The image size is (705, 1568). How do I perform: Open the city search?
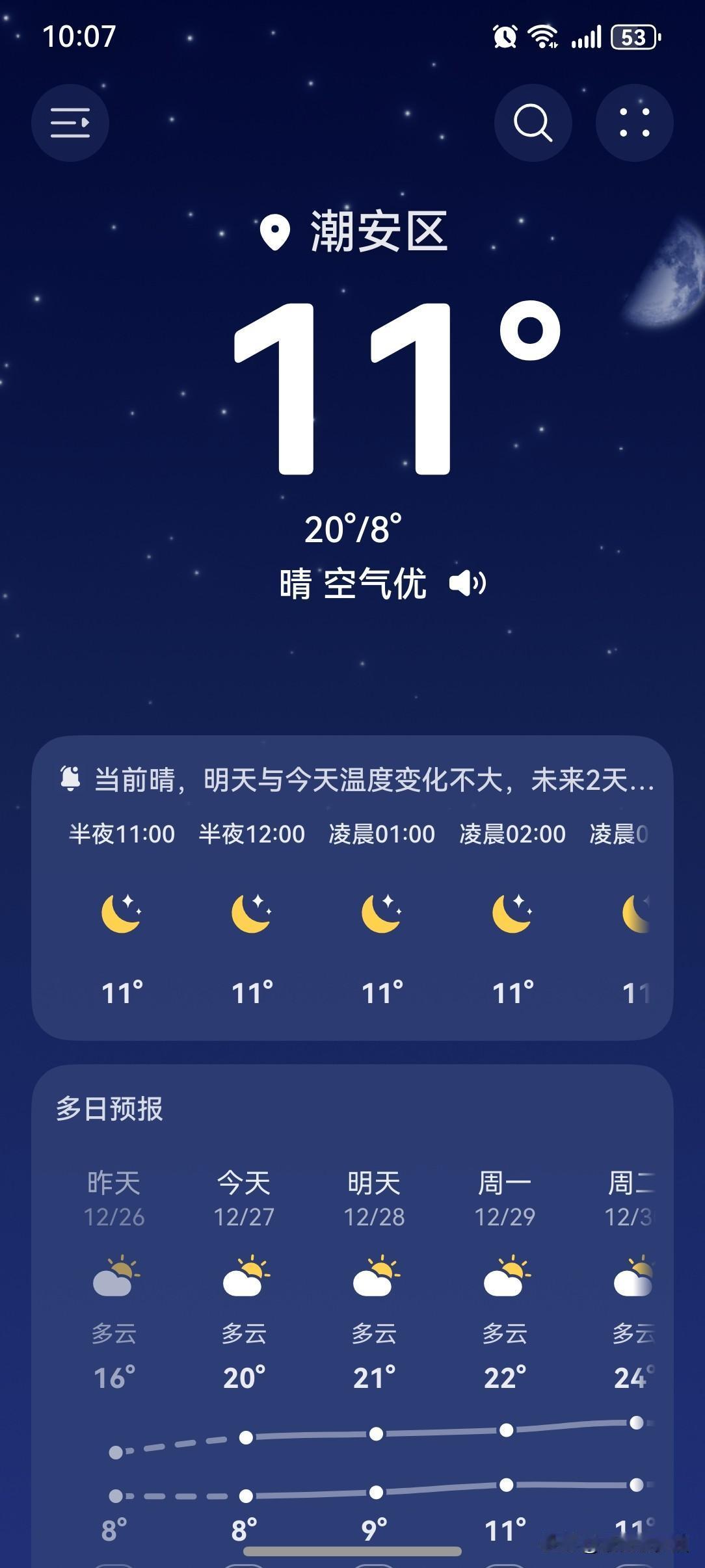coord(532,123)
